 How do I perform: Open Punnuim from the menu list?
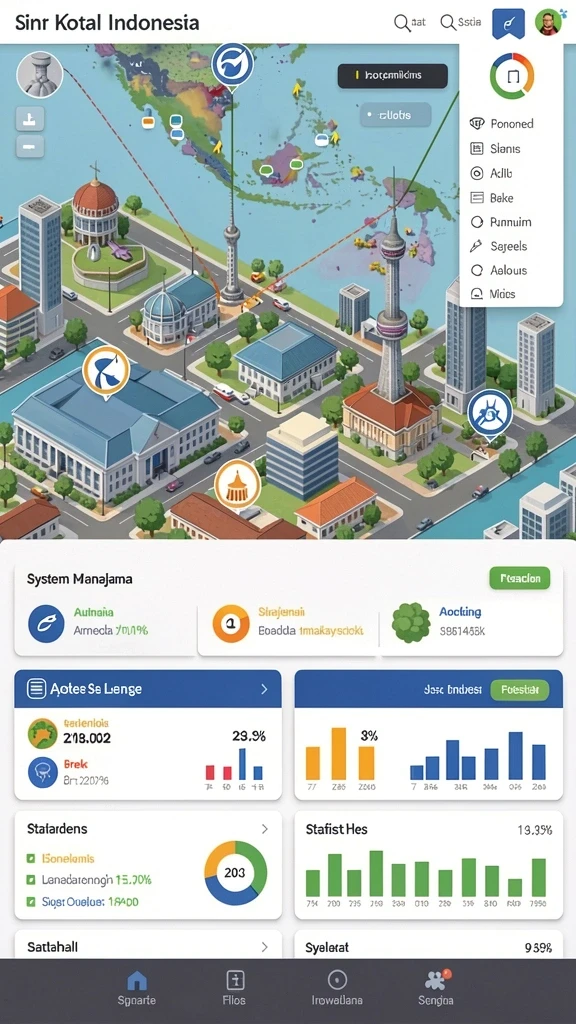coord(500,222)
